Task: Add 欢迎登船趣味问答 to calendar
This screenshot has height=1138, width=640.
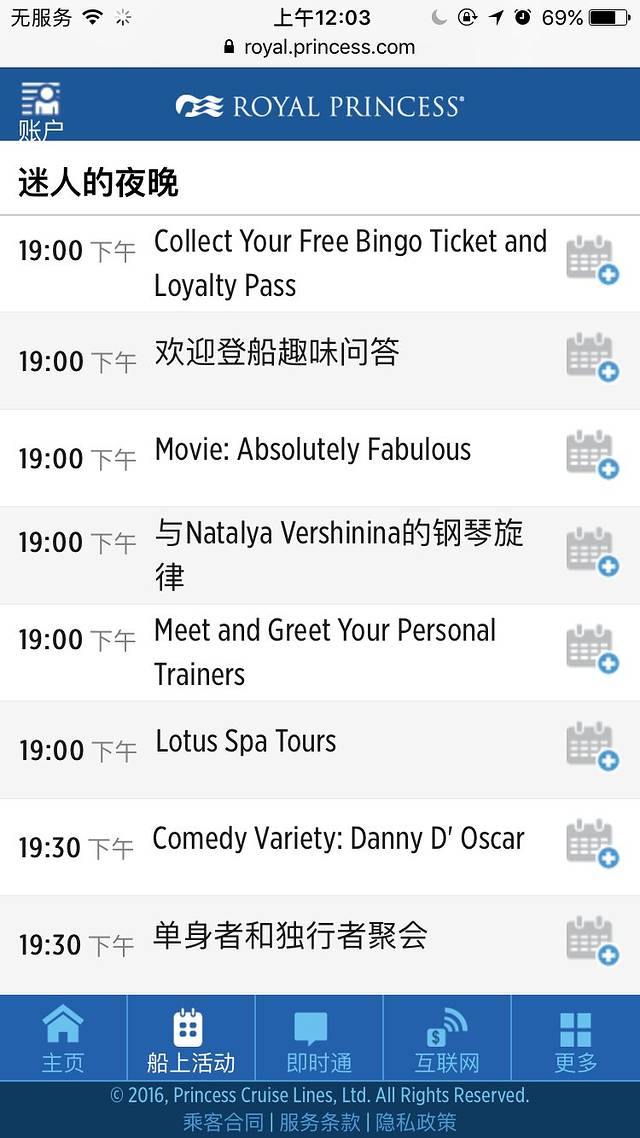Action: (592, 357)
